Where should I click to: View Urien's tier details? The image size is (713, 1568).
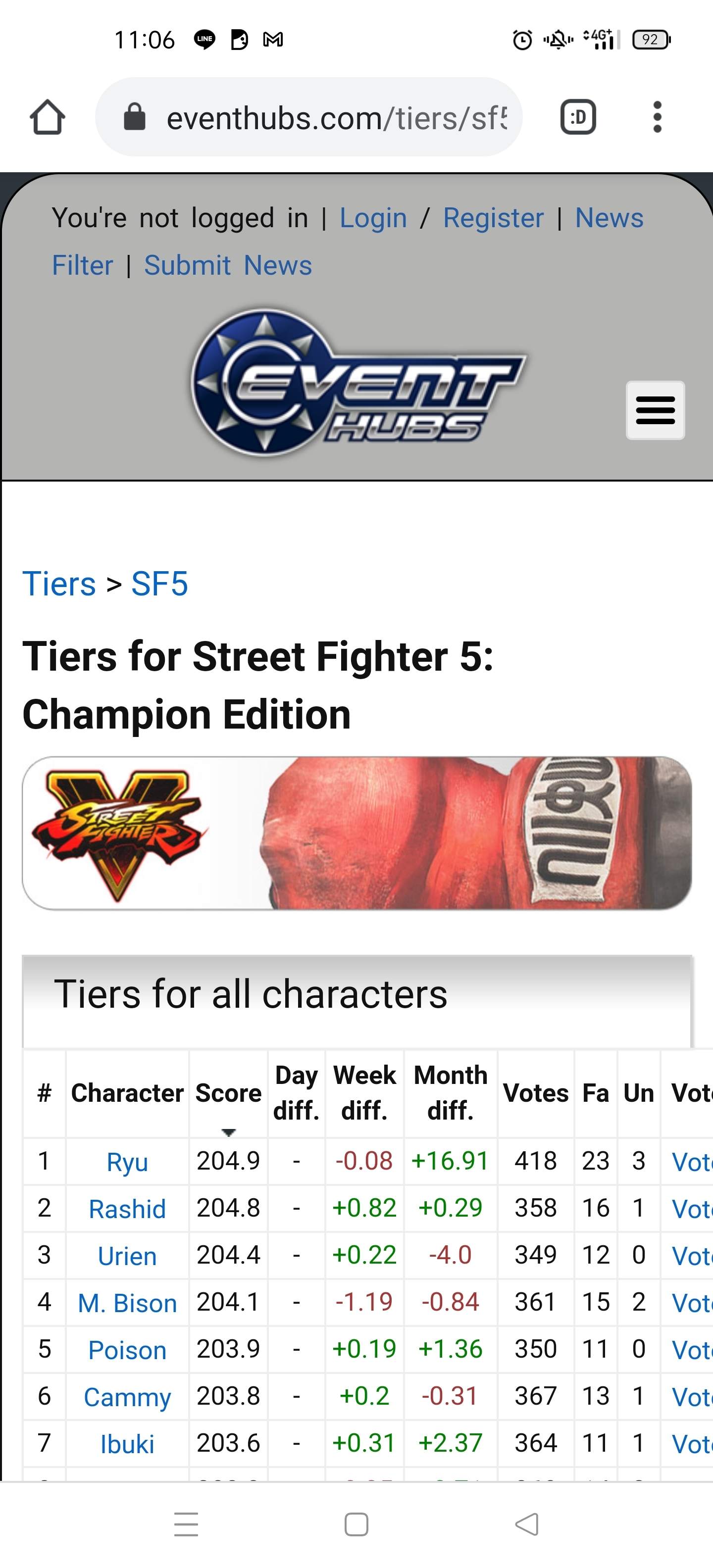(x=127, y=1256)
